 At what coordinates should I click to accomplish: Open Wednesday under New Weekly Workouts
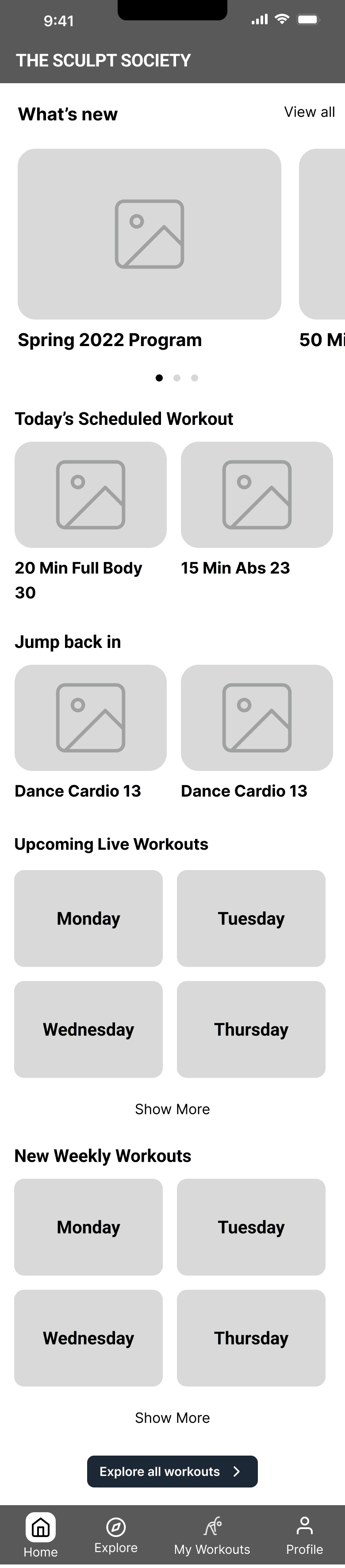[88, 1337]
